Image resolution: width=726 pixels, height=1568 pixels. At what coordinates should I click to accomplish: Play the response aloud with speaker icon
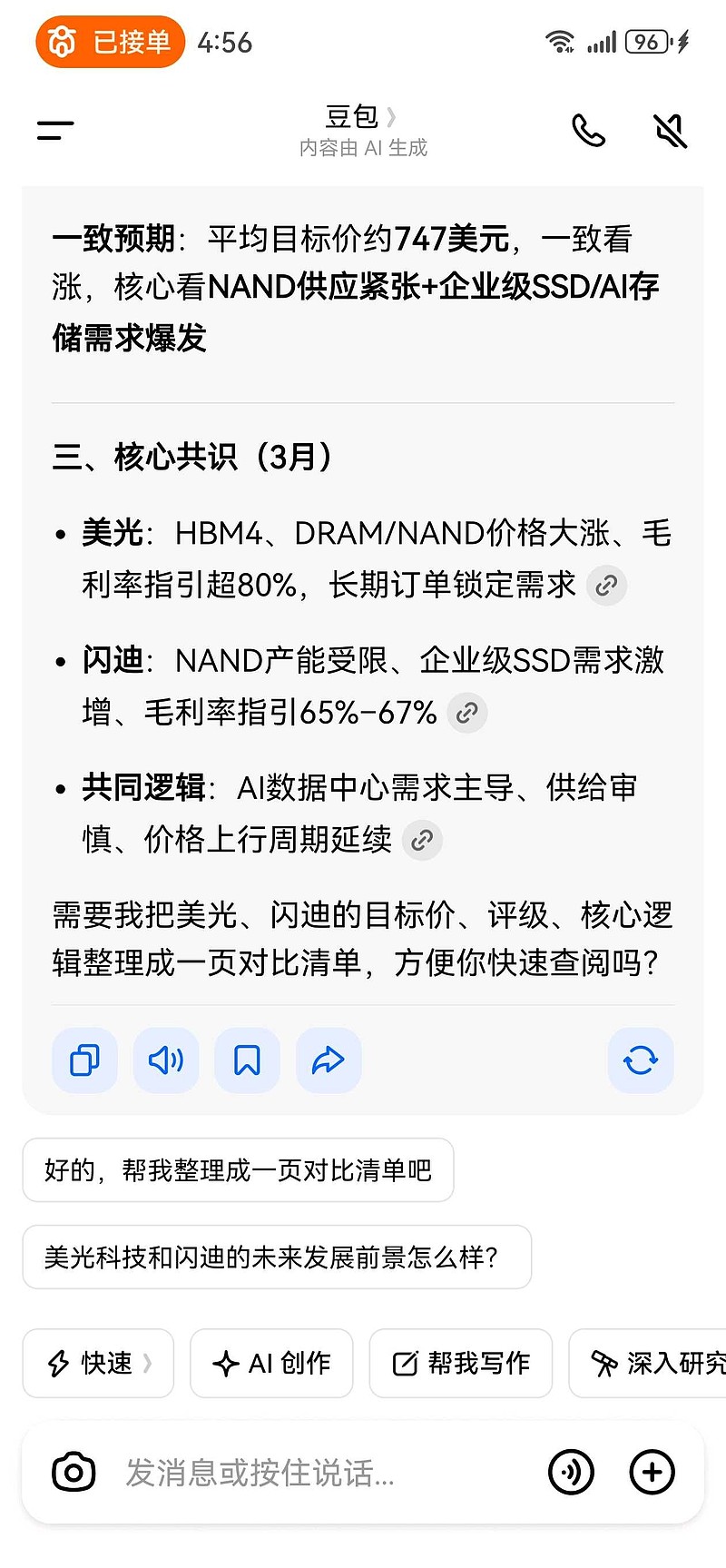click(x=165, y=1060)
